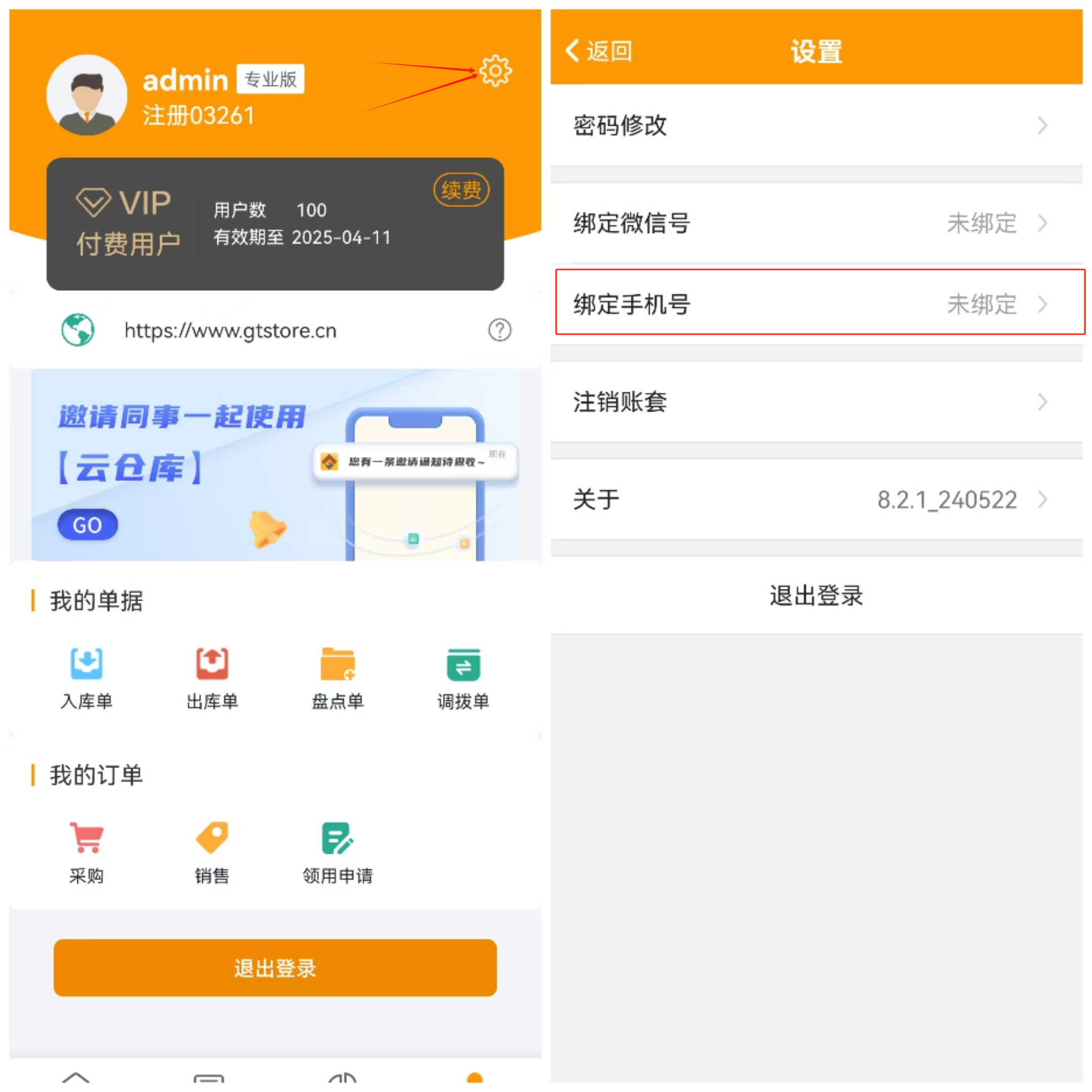Screen dimensions: 1092x1092
Task: Tap the 续费 renew button
Action: coord(461,190)
